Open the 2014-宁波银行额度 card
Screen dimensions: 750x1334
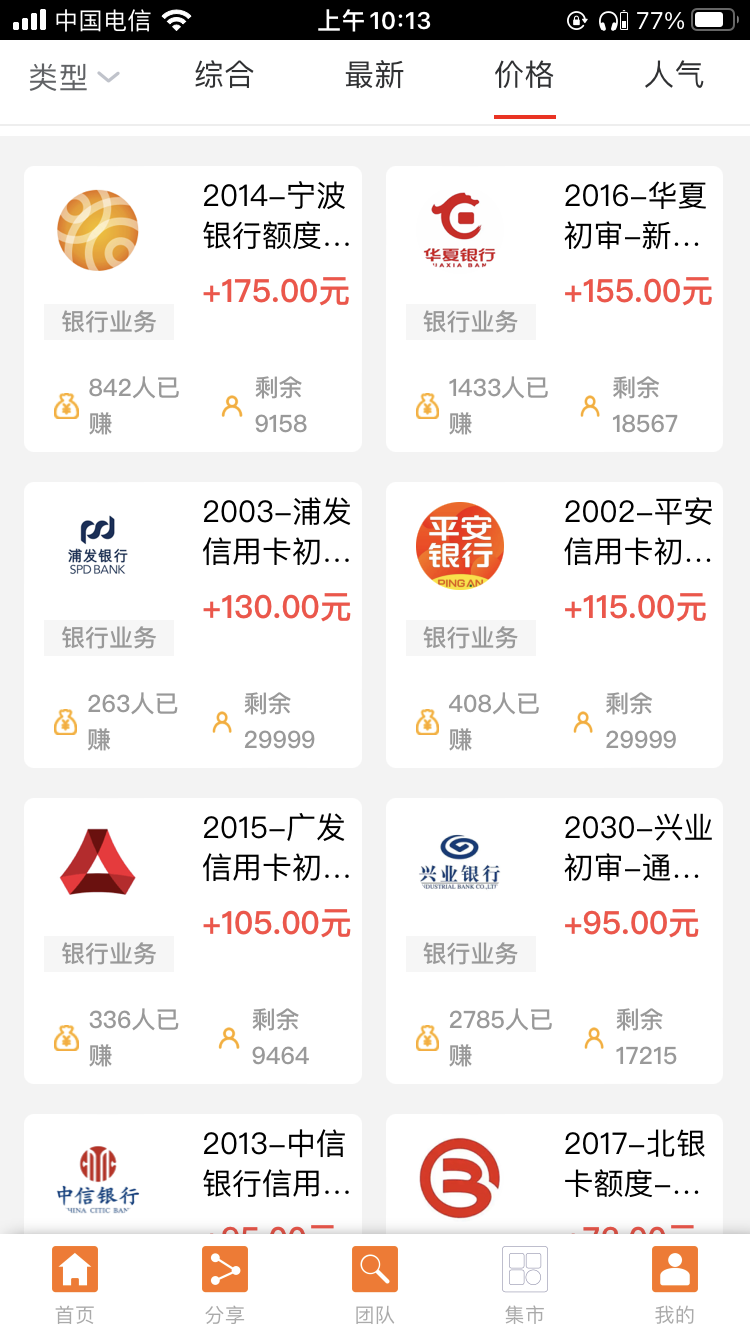[x=193, y=309]
